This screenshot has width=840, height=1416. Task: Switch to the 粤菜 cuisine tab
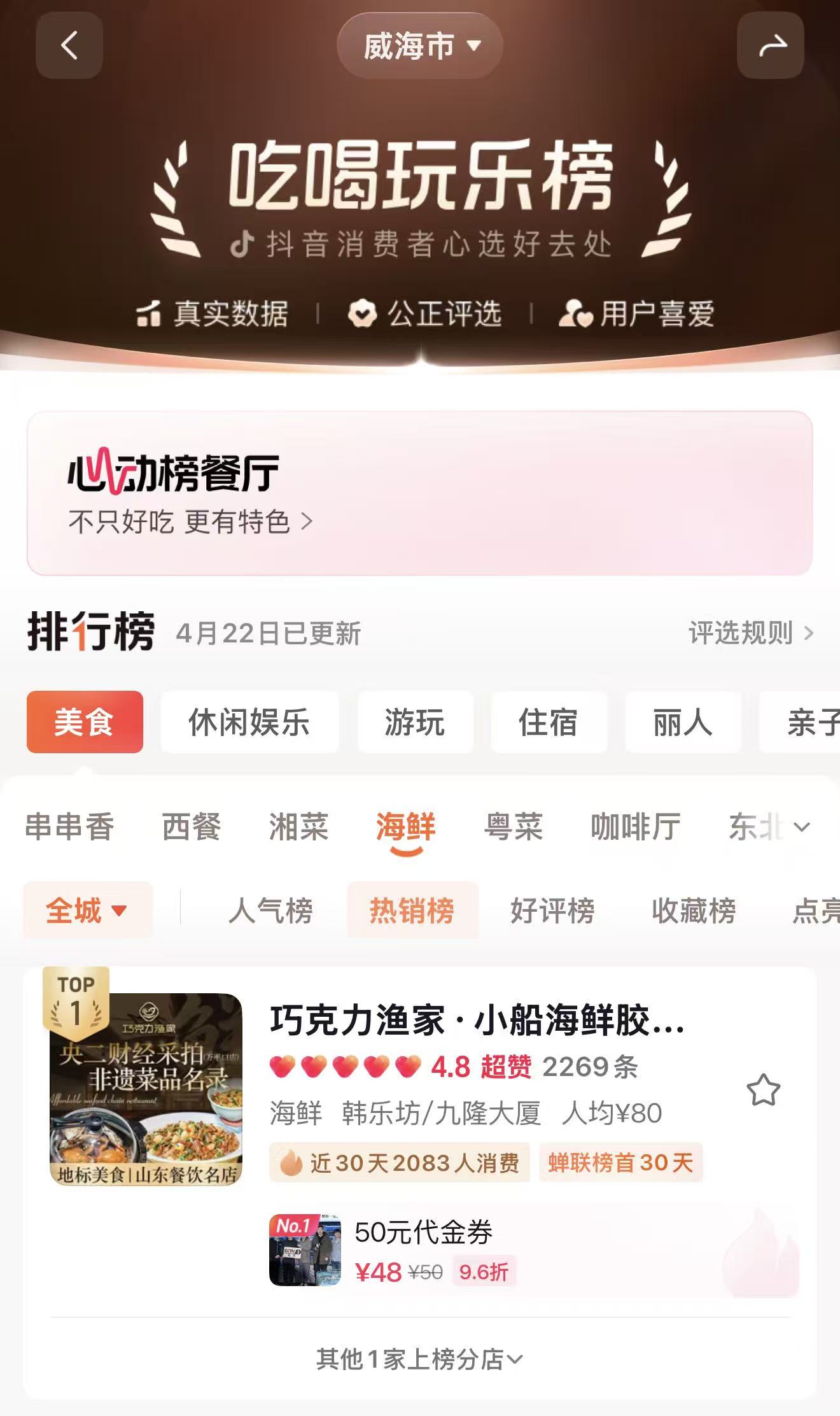tap(514, 827)
